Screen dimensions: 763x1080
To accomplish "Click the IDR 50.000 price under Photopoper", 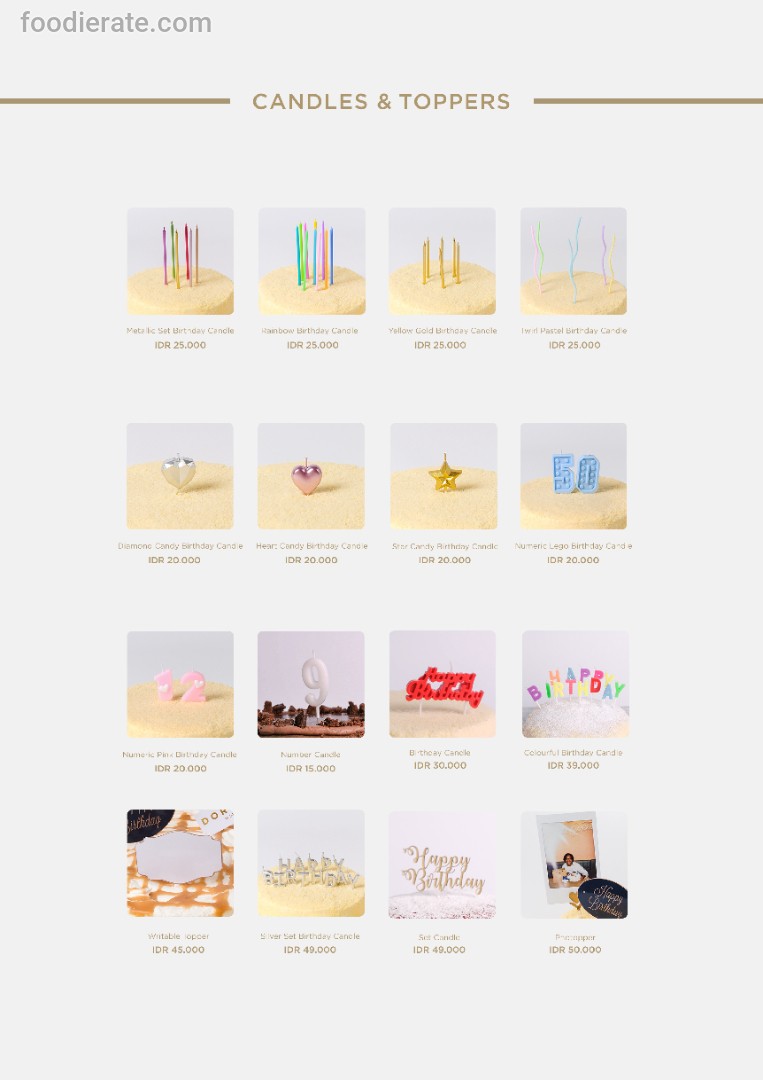I will (x=573, y=950).
